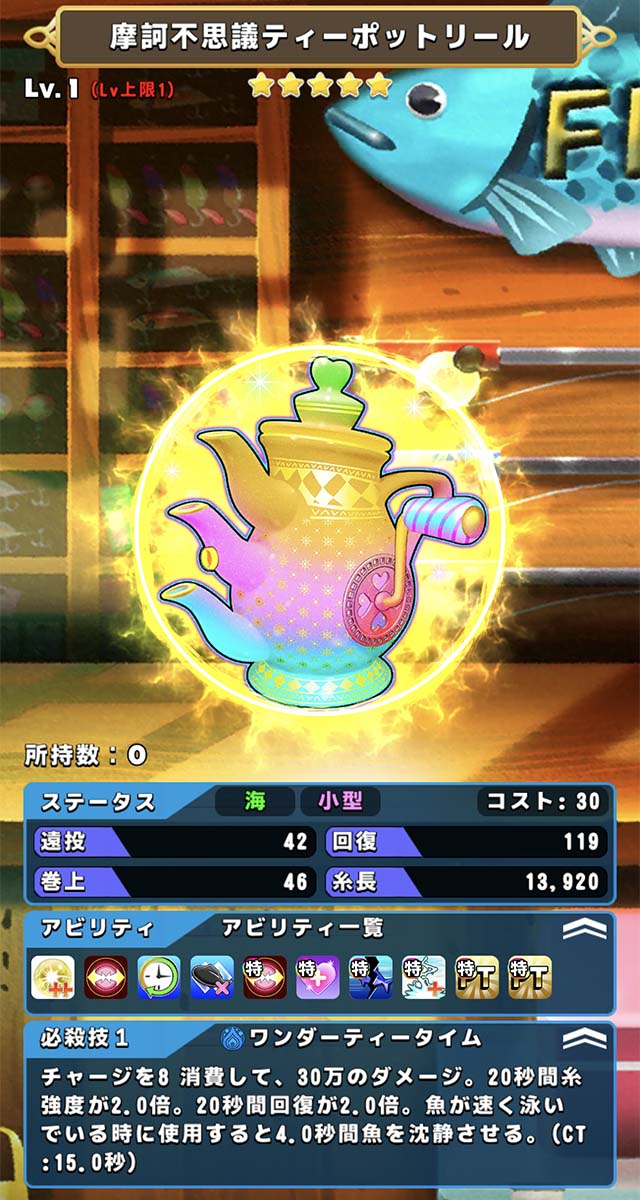Collapse the アビリティ section chevron

[x=584, y=929]
